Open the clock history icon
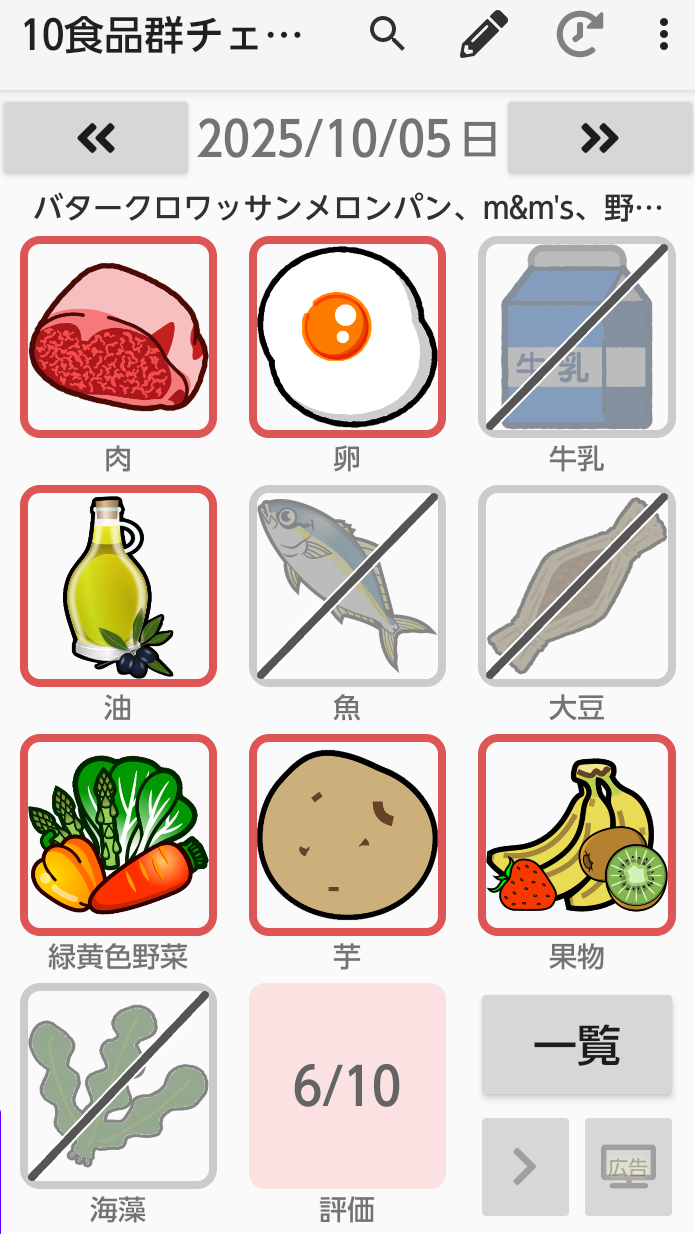 coord(579,35)
